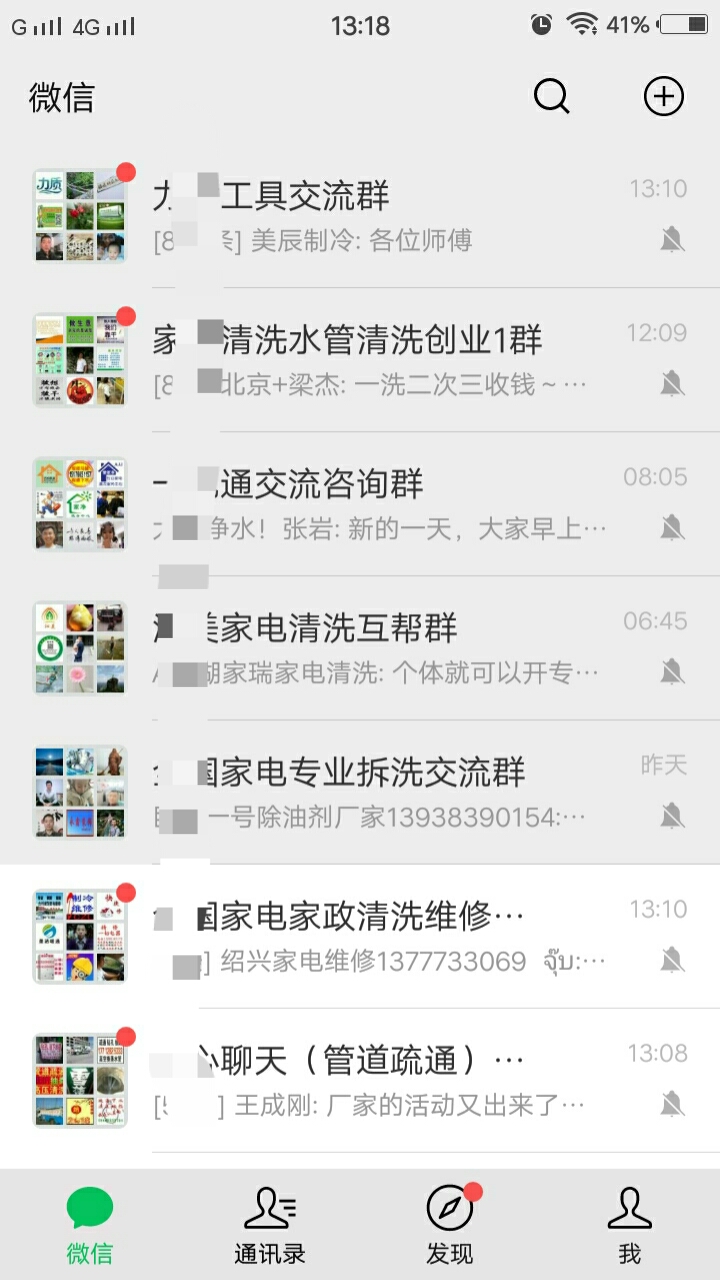Open the search icon at the top
Viewport: 720px width, 1280px height.
coord(551,97)
